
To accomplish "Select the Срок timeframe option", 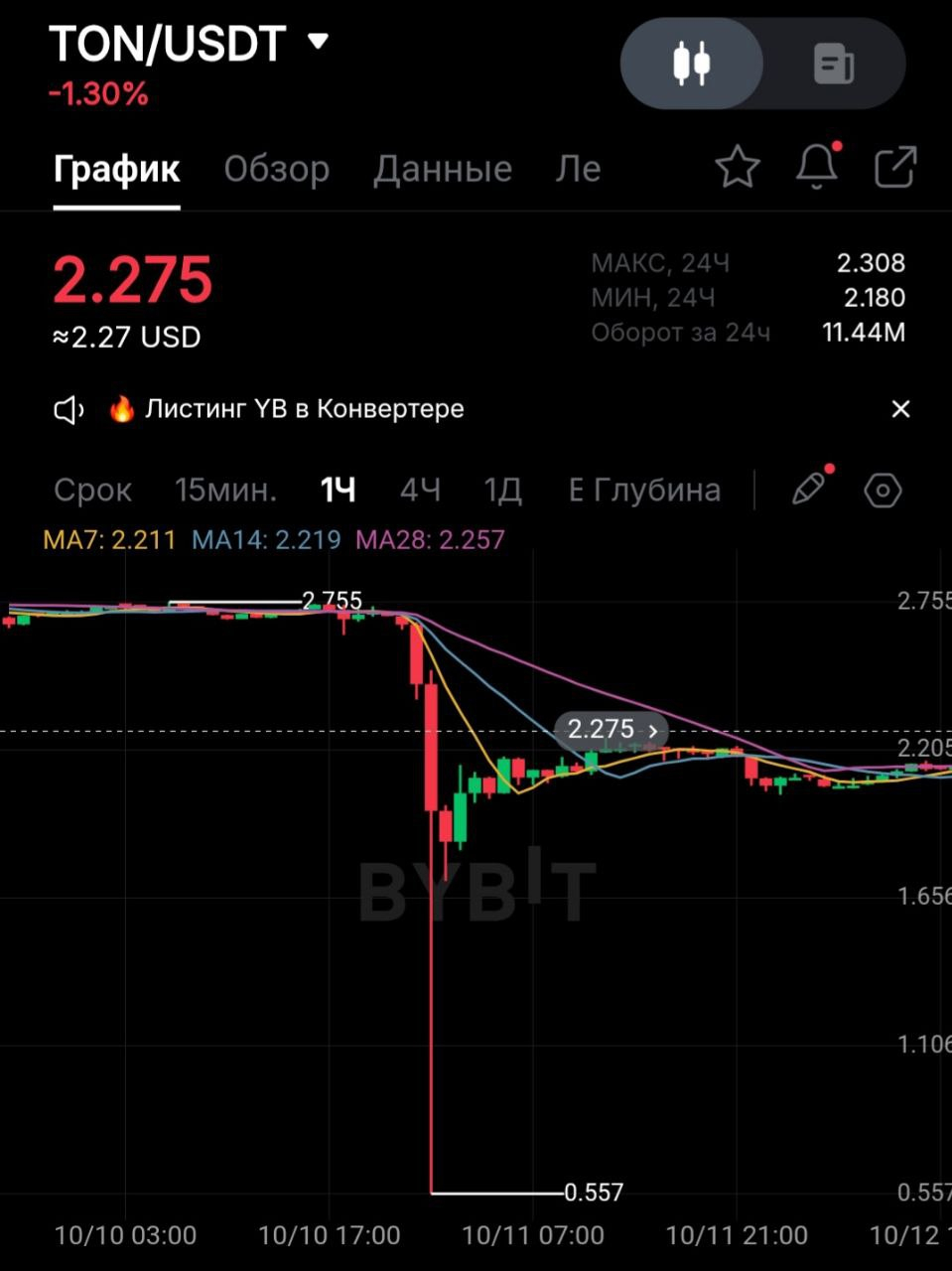I will pyautogui.click(x=92, y=490).
